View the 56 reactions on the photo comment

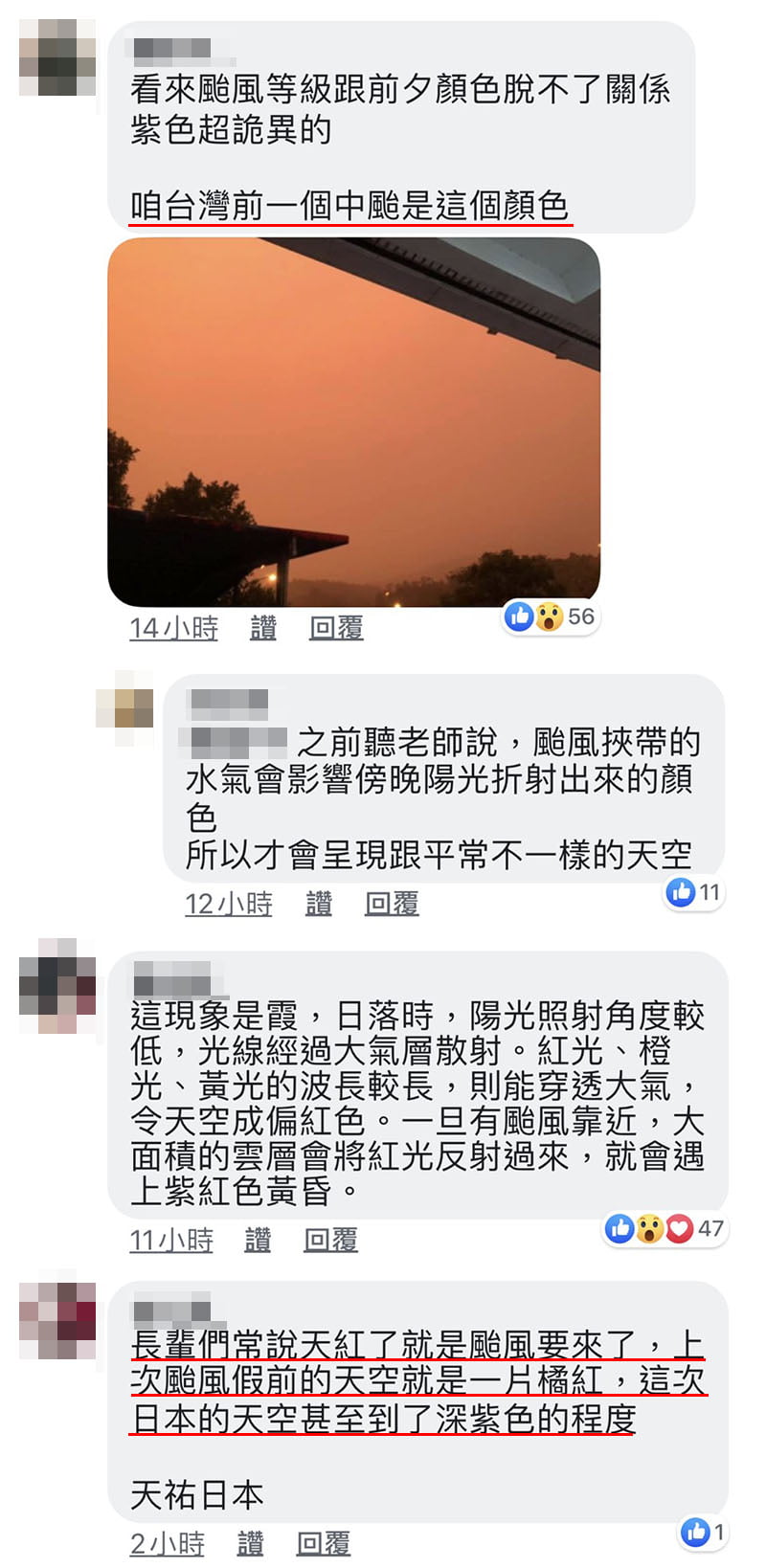pos(551,616)
